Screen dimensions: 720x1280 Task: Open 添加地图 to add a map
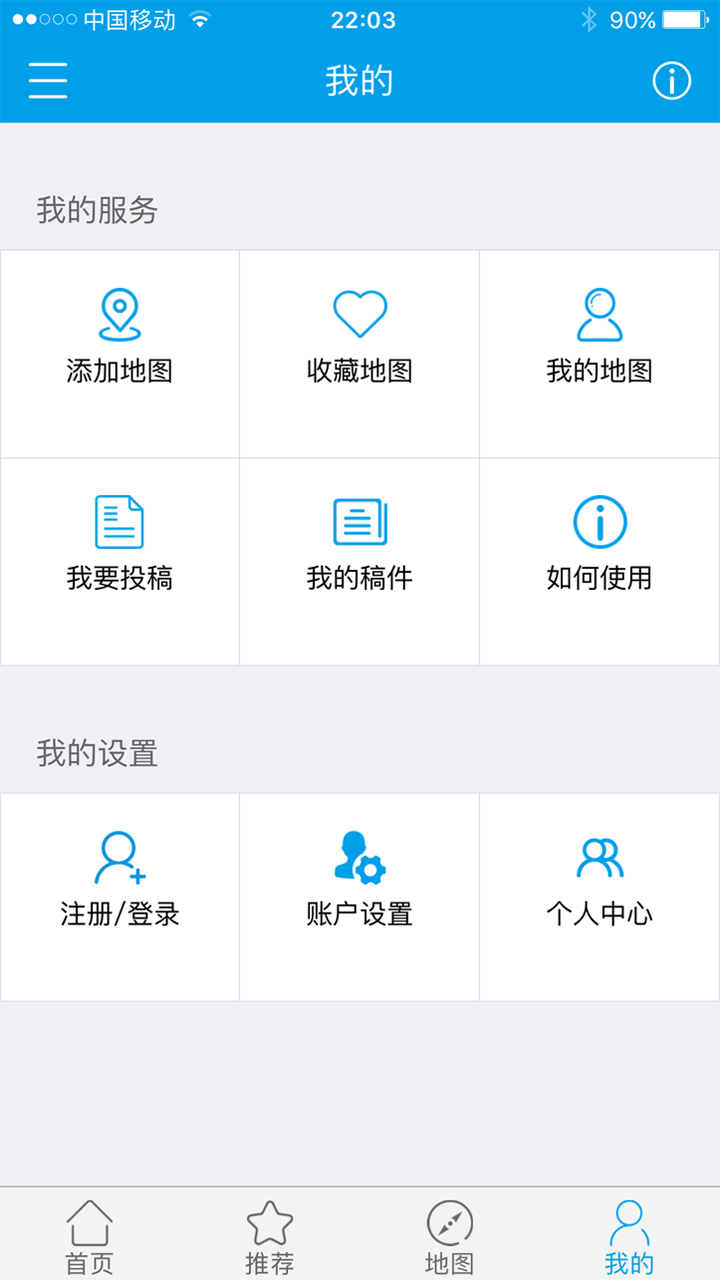click(120, 354)
